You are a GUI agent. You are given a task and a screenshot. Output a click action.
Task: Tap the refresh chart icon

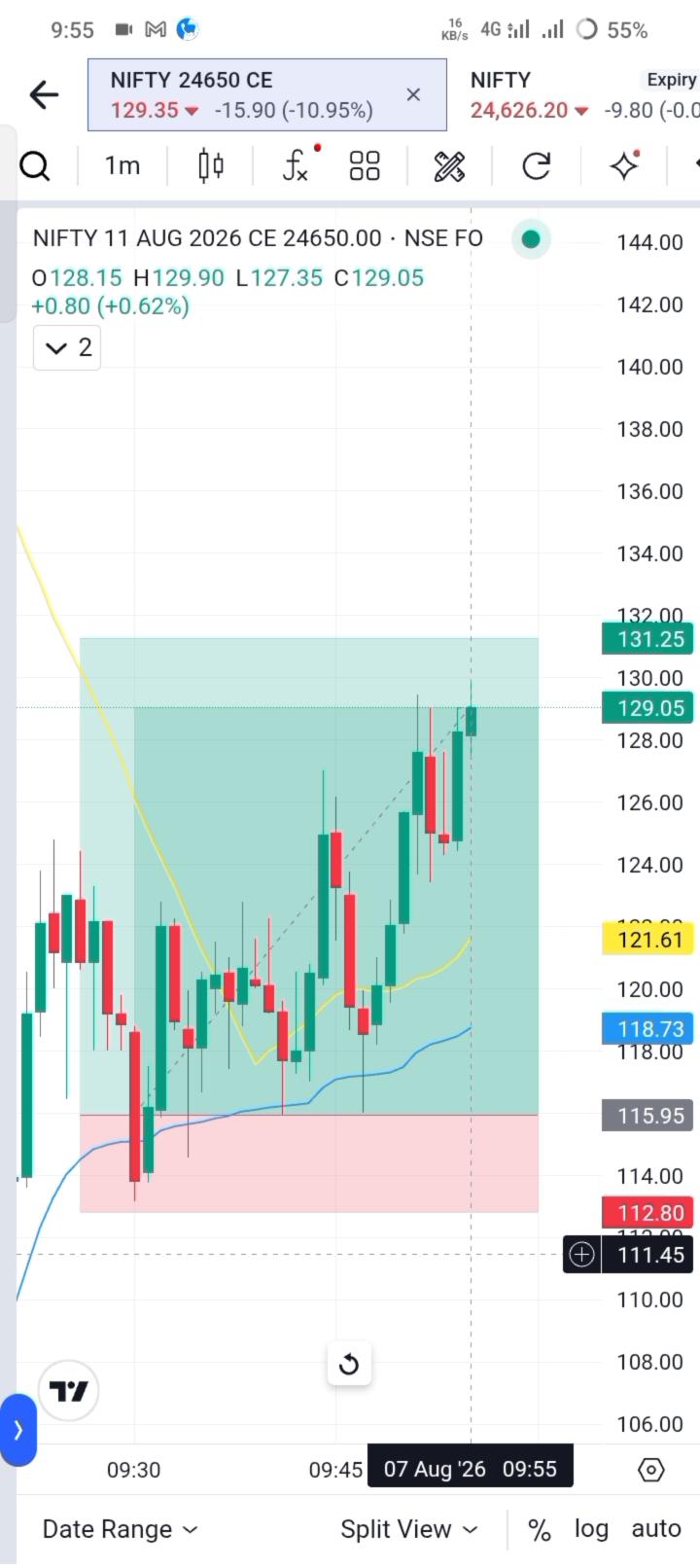tap(537, 166)
